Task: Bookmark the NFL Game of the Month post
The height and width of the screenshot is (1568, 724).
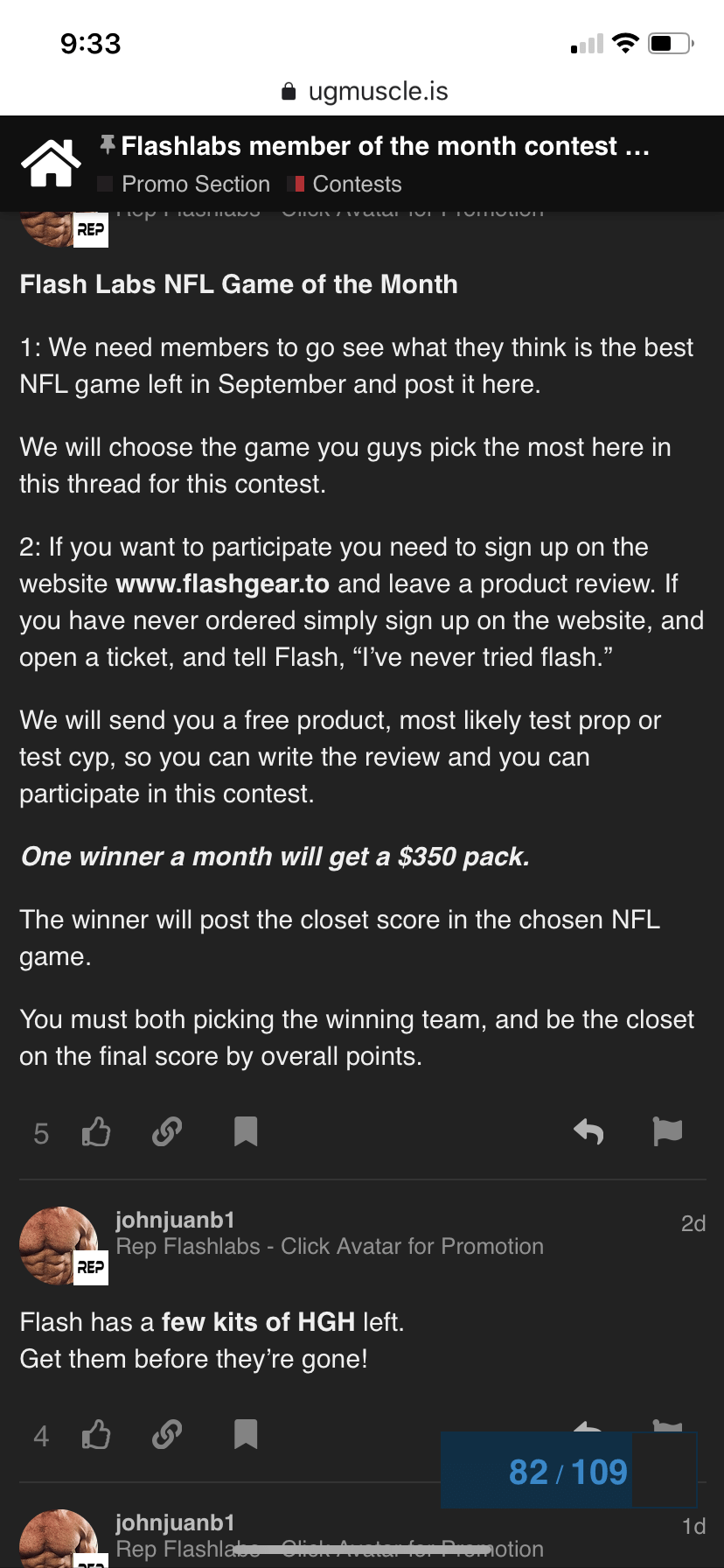Action: 246,1132
